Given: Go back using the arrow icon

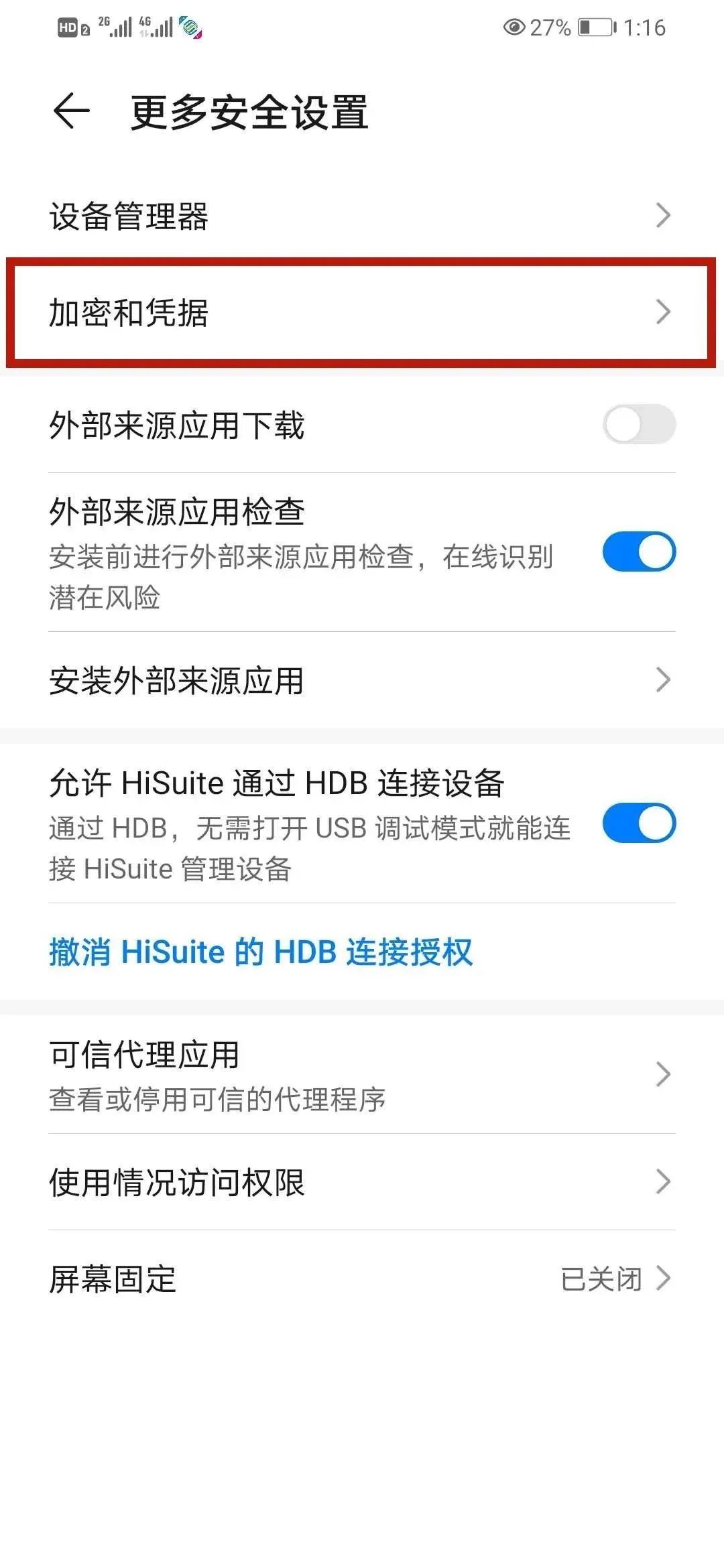Looking at the screenshot, I should pos(71,111).
